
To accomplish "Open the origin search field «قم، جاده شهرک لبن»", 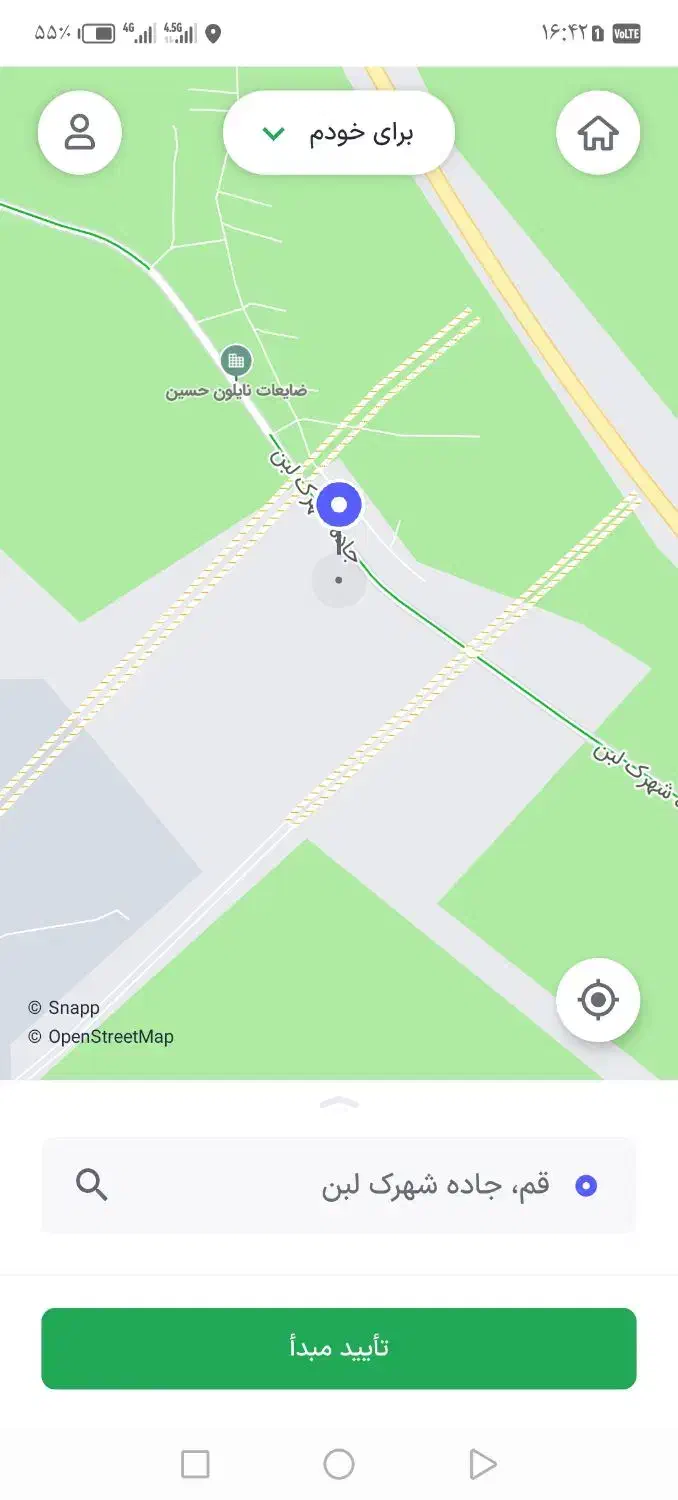I will [x=338, y=1186].
